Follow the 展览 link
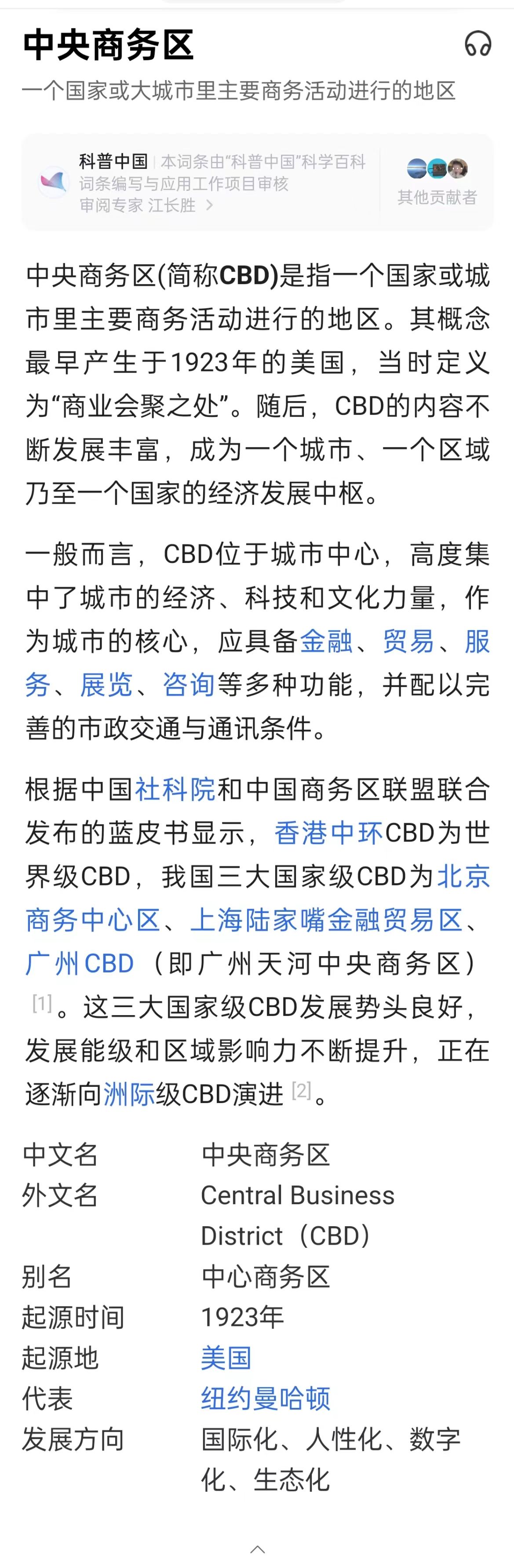Viewport: 514px width, 1568px height. pyautogui.click(x=106, y=685)
